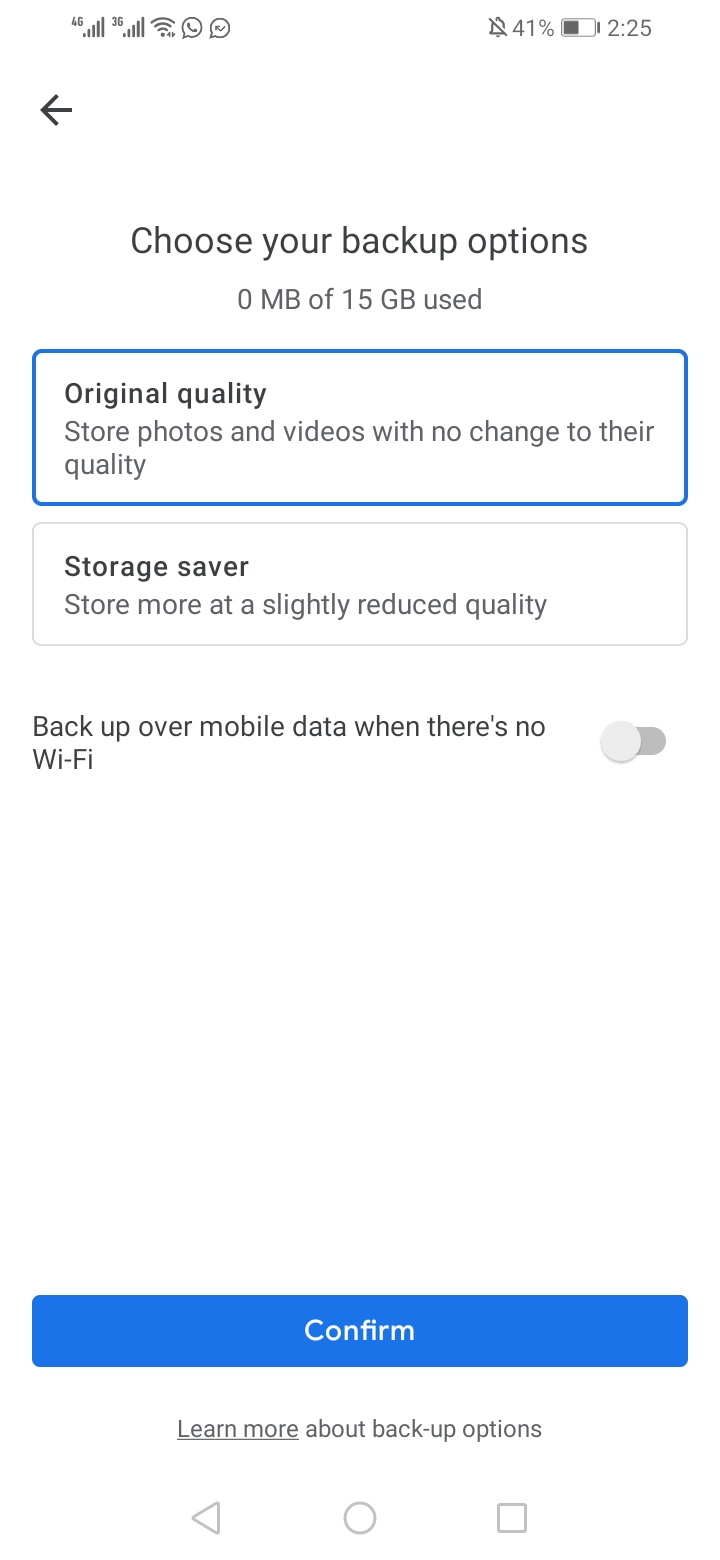720x1560 pixels.
Task: Open the recent apps view
Action: click(x=511, y=1518)
